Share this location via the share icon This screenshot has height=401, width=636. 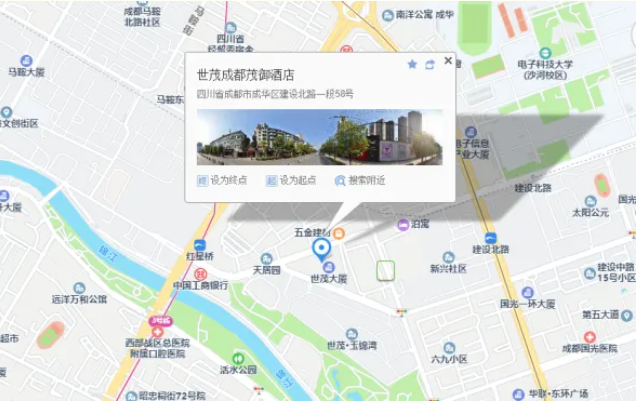point(429,64)
